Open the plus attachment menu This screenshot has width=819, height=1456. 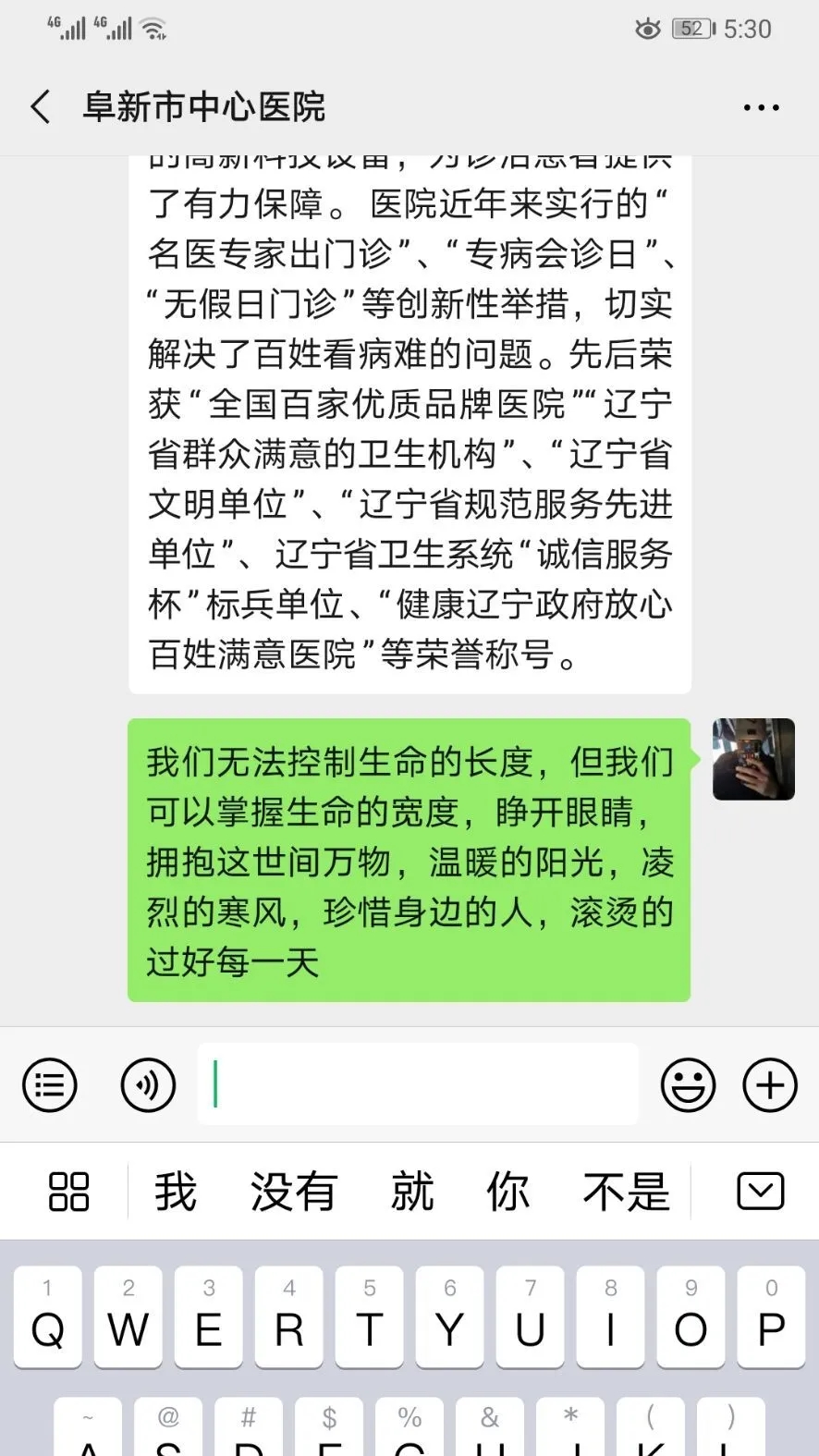[x=769, y=1084]
